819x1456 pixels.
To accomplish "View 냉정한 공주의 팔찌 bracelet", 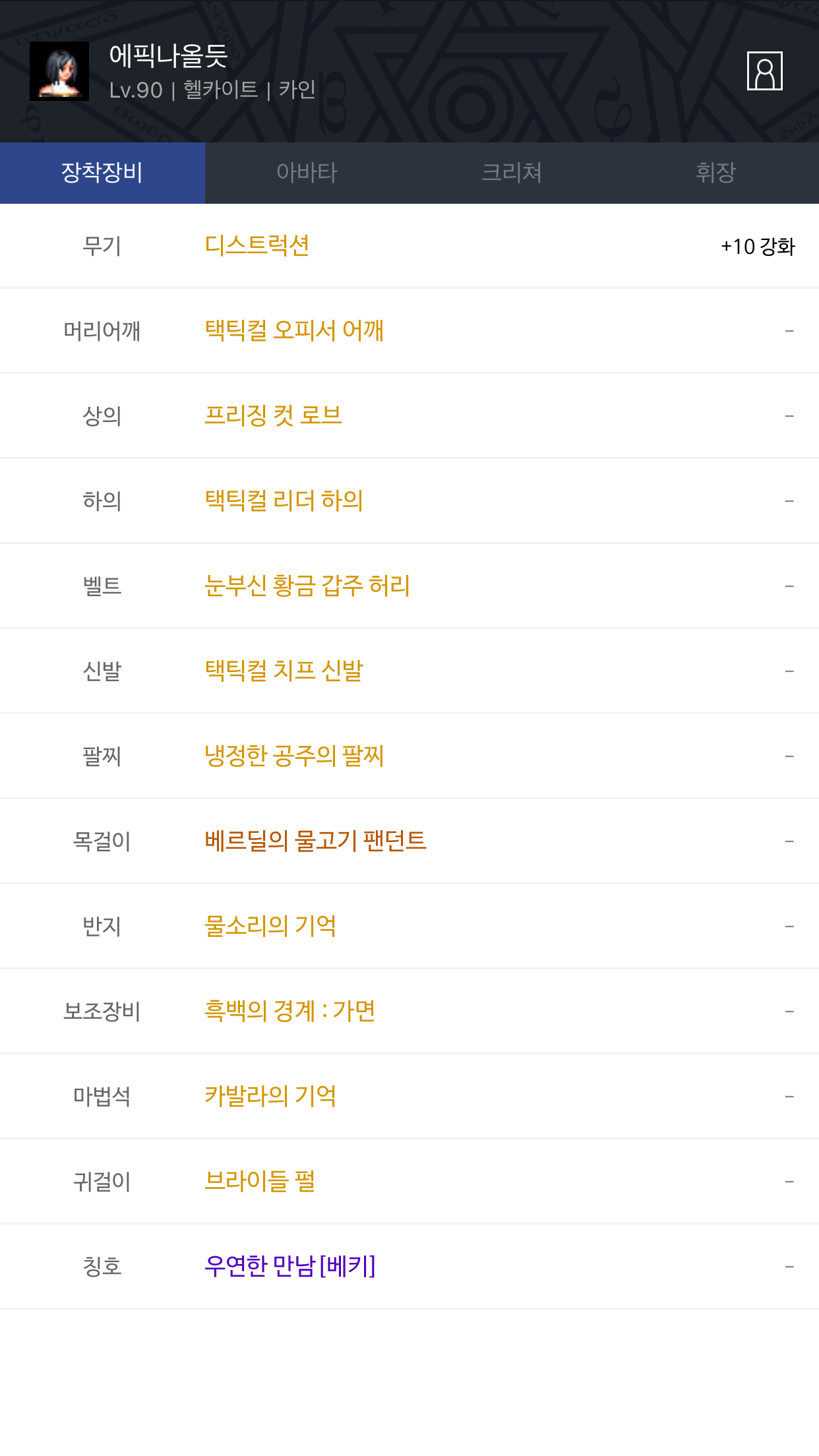I will coord(294,756).
